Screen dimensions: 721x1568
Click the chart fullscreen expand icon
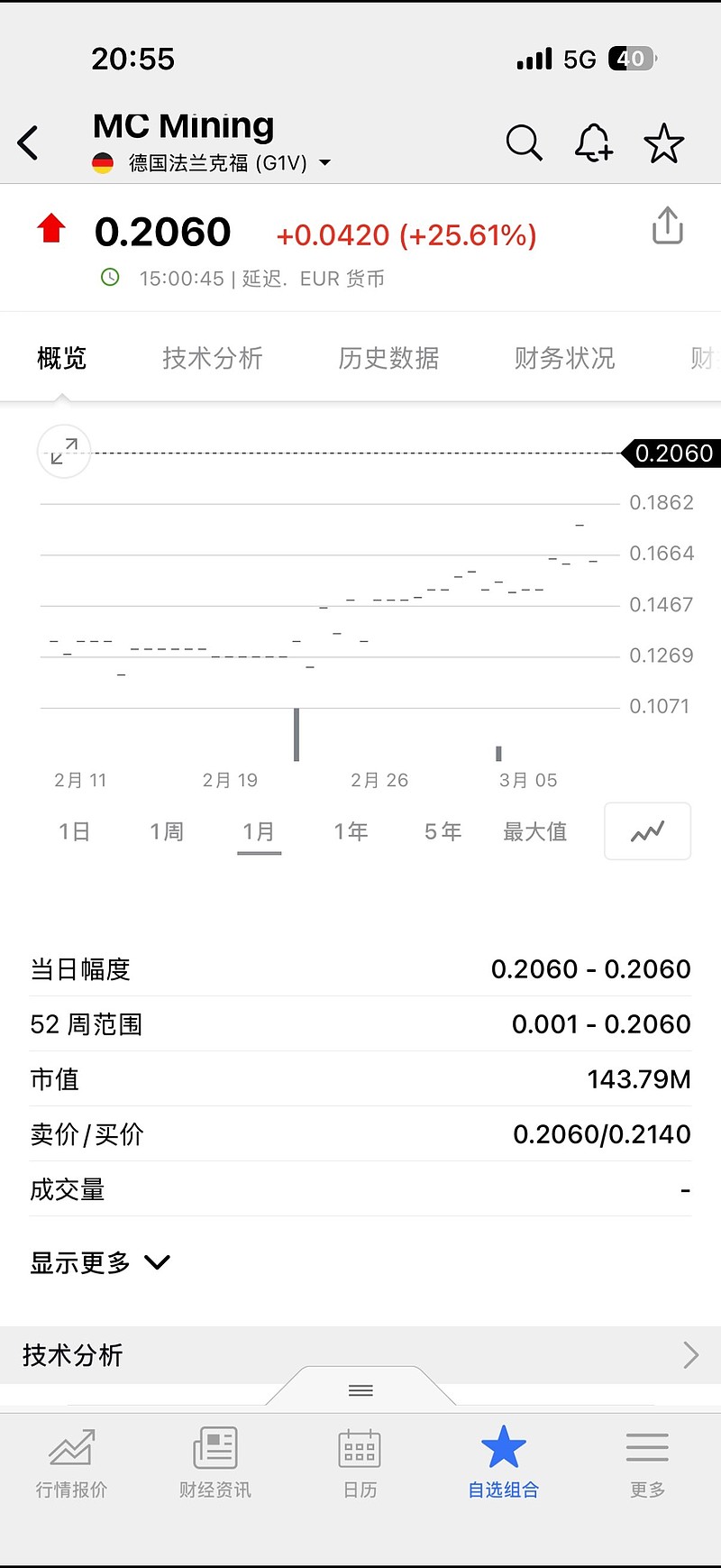[x=63, y=451]
